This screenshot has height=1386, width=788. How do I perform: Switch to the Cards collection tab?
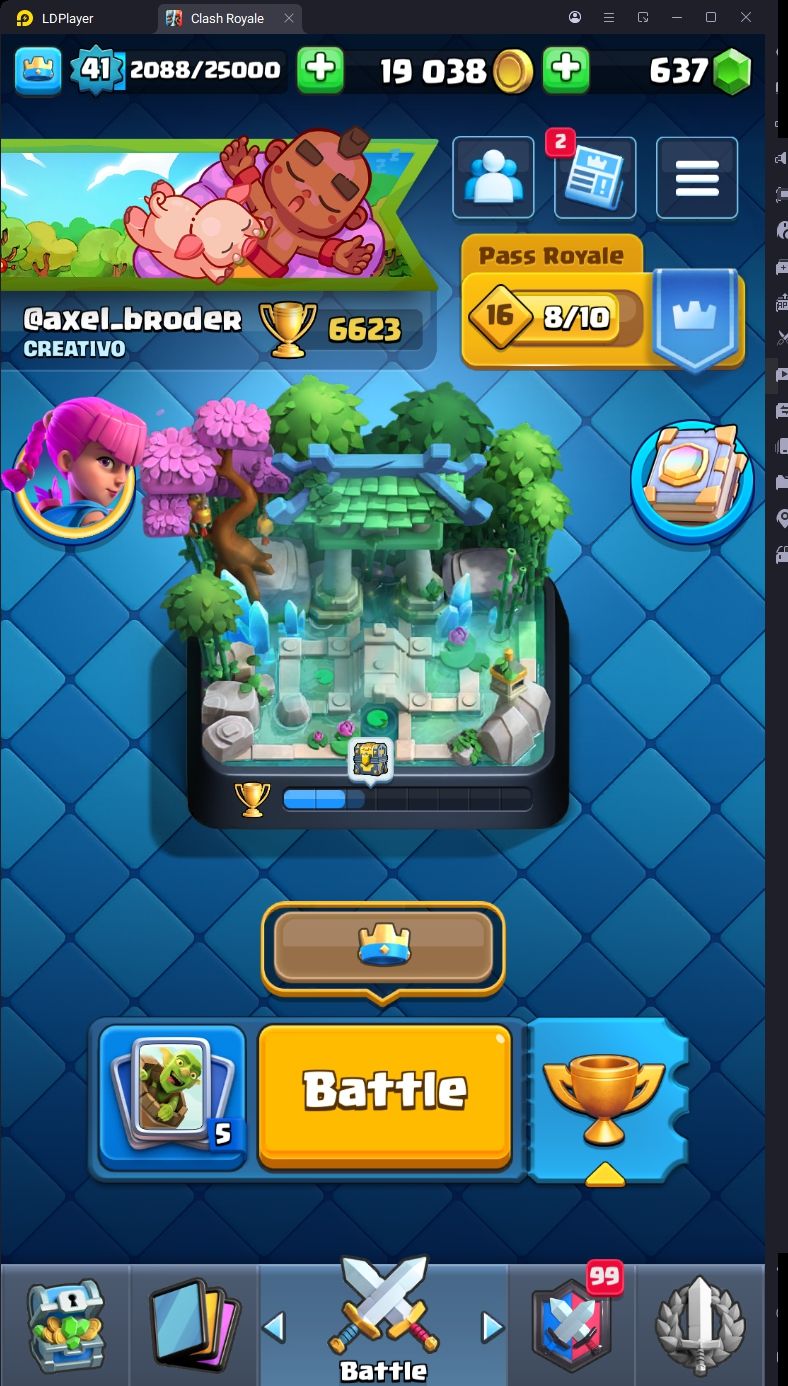click(194, 1325)
